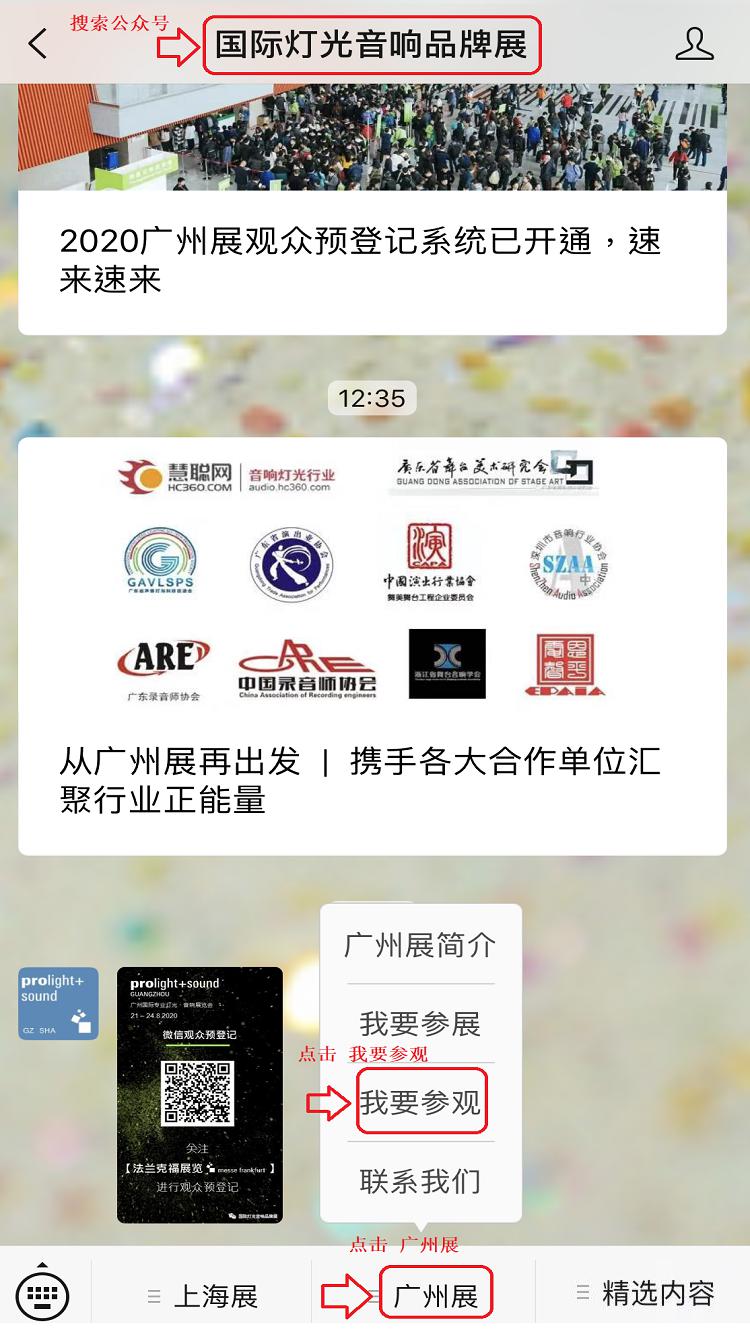Open the 精选内容 bottom menu
Image resolution: width=750 pixels, height=1334 pixels.
645,1294
